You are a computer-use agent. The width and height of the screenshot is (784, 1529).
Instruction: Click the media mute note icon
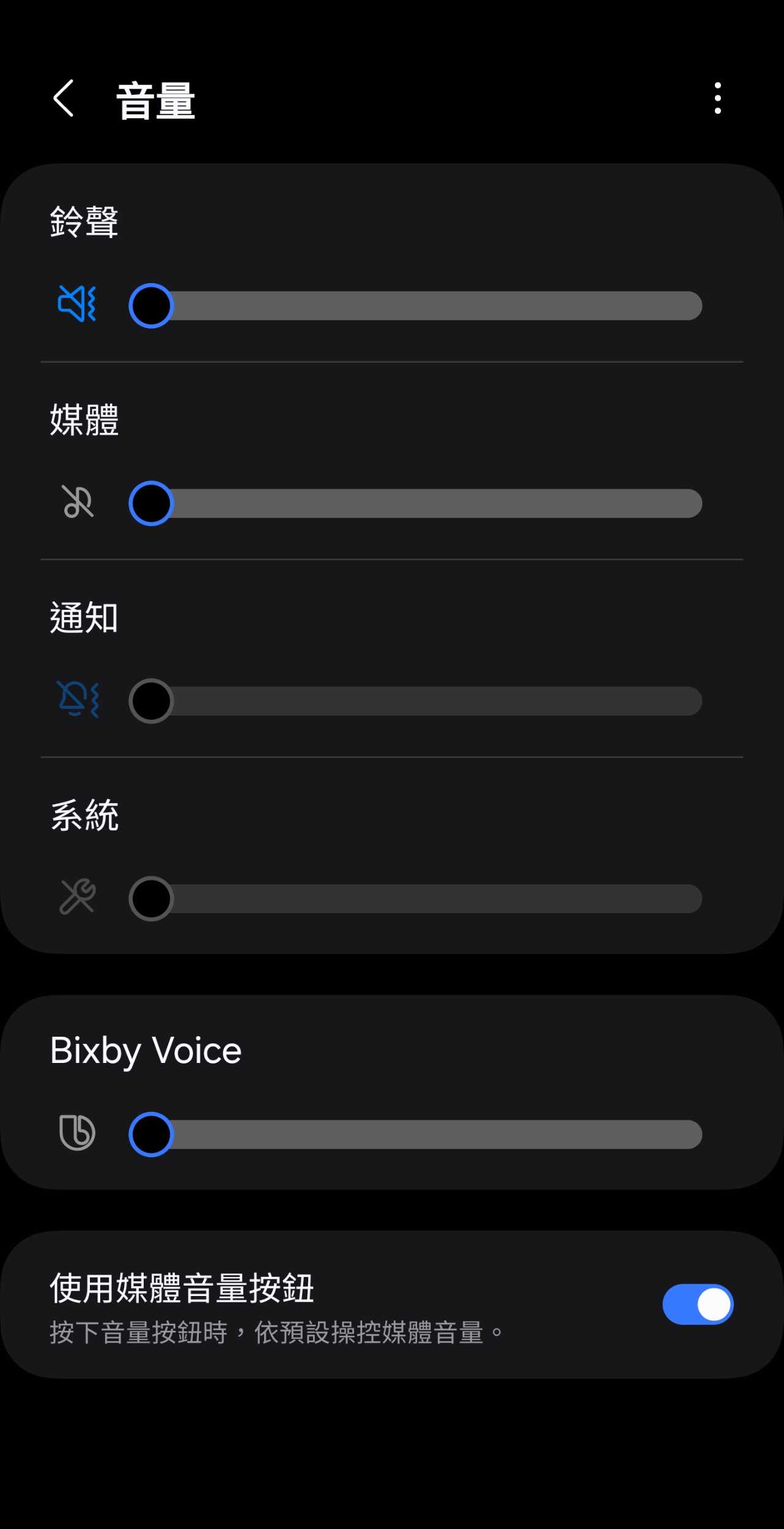pyautogui.click(x=78, y=503)
